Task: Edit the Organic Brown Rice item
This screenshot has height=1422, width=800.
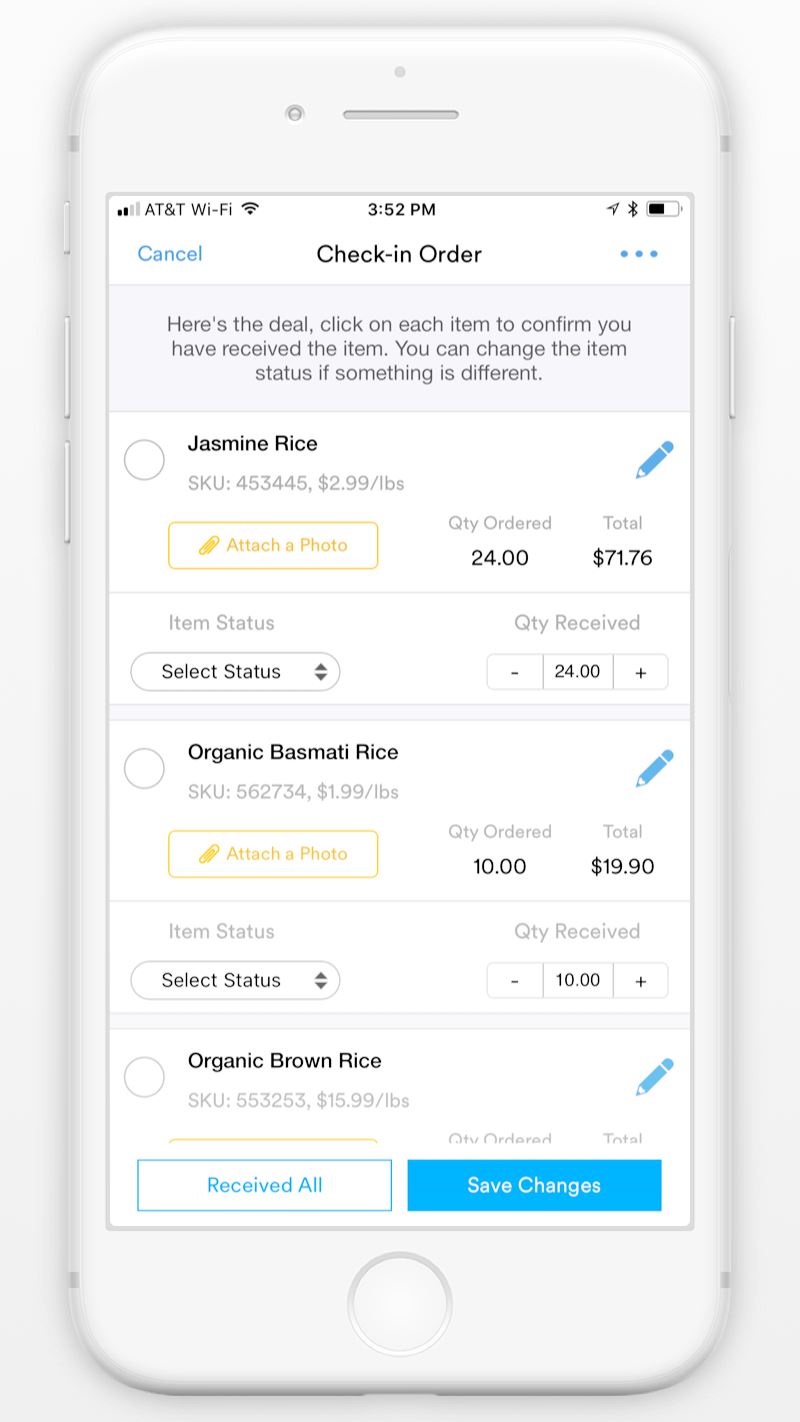Action: click(655, 1078)
